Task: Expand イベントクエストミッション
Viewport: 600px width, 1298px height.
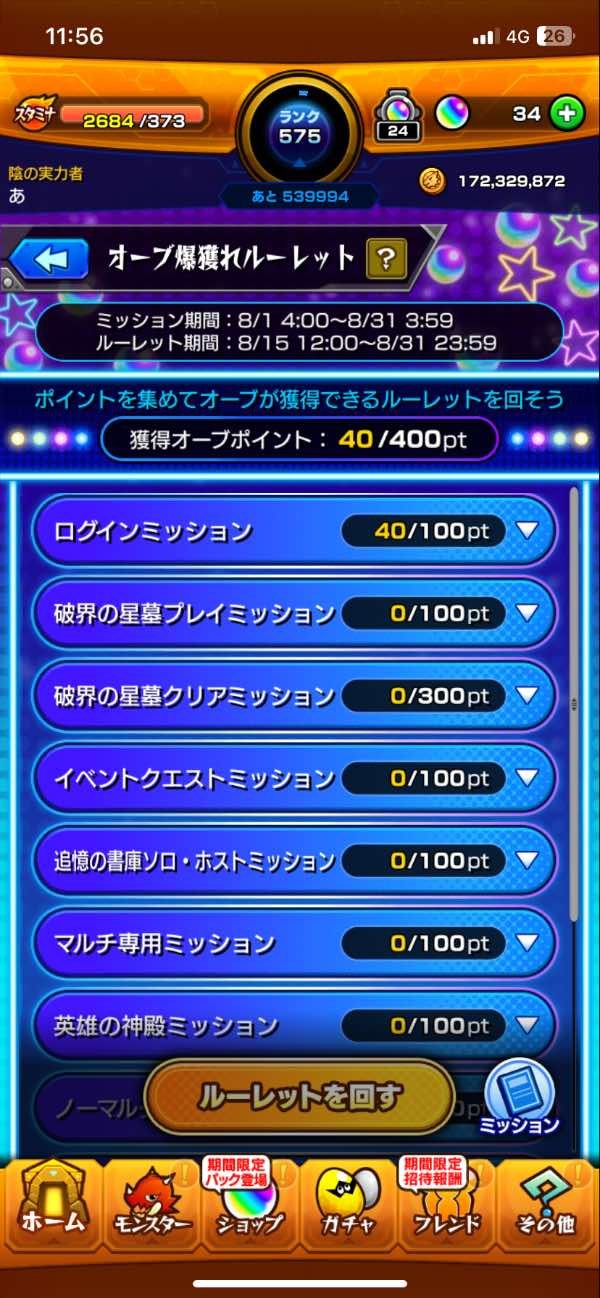Action: (x=526, y=777)
